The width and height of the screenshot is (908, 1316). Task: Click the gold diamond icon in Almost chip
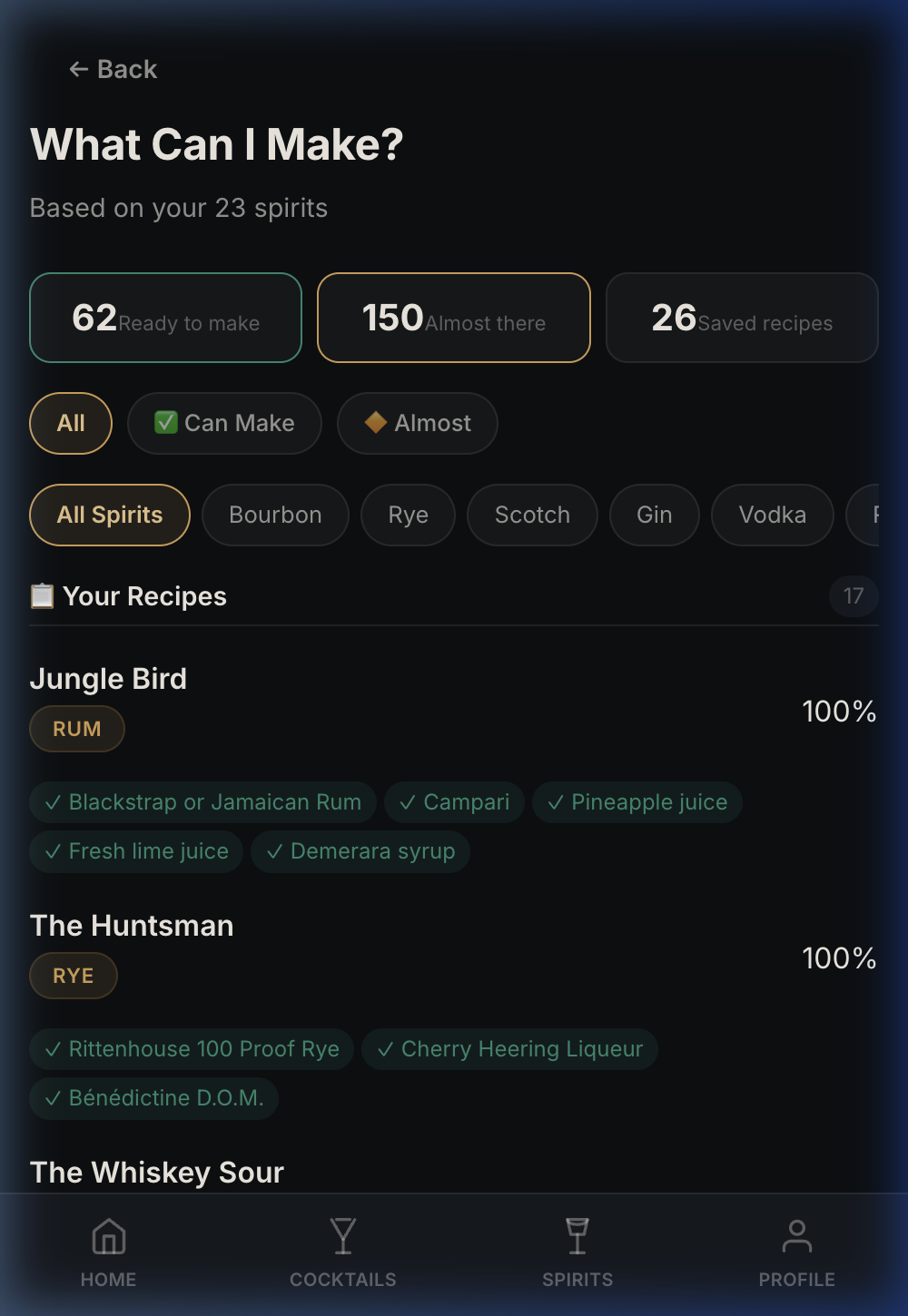tap(377, 423)
